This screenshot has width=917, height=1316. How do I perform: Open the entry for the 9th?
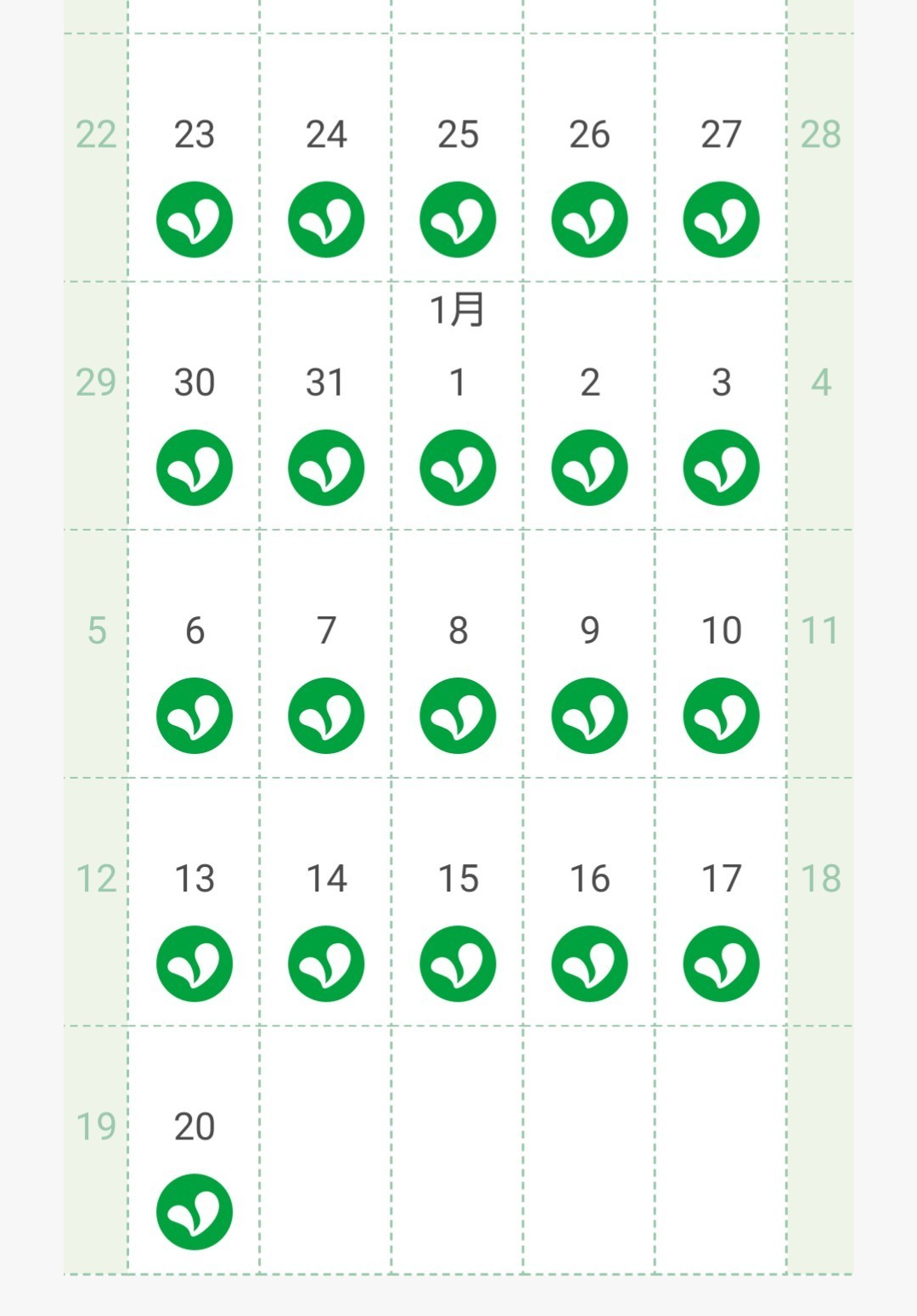coord(589,715)
